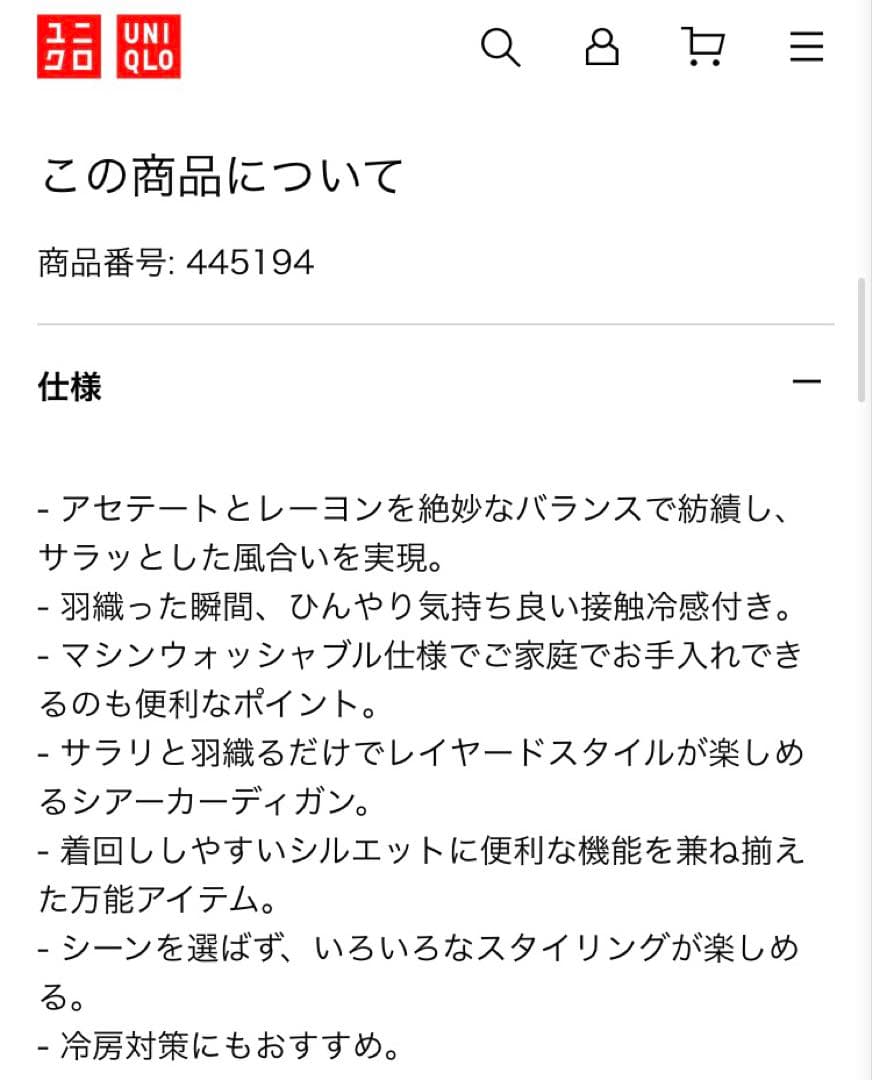Viewport: 872px width, 1080px height.
Task: Open the account profile icon
Action: (x=601, y=47)
